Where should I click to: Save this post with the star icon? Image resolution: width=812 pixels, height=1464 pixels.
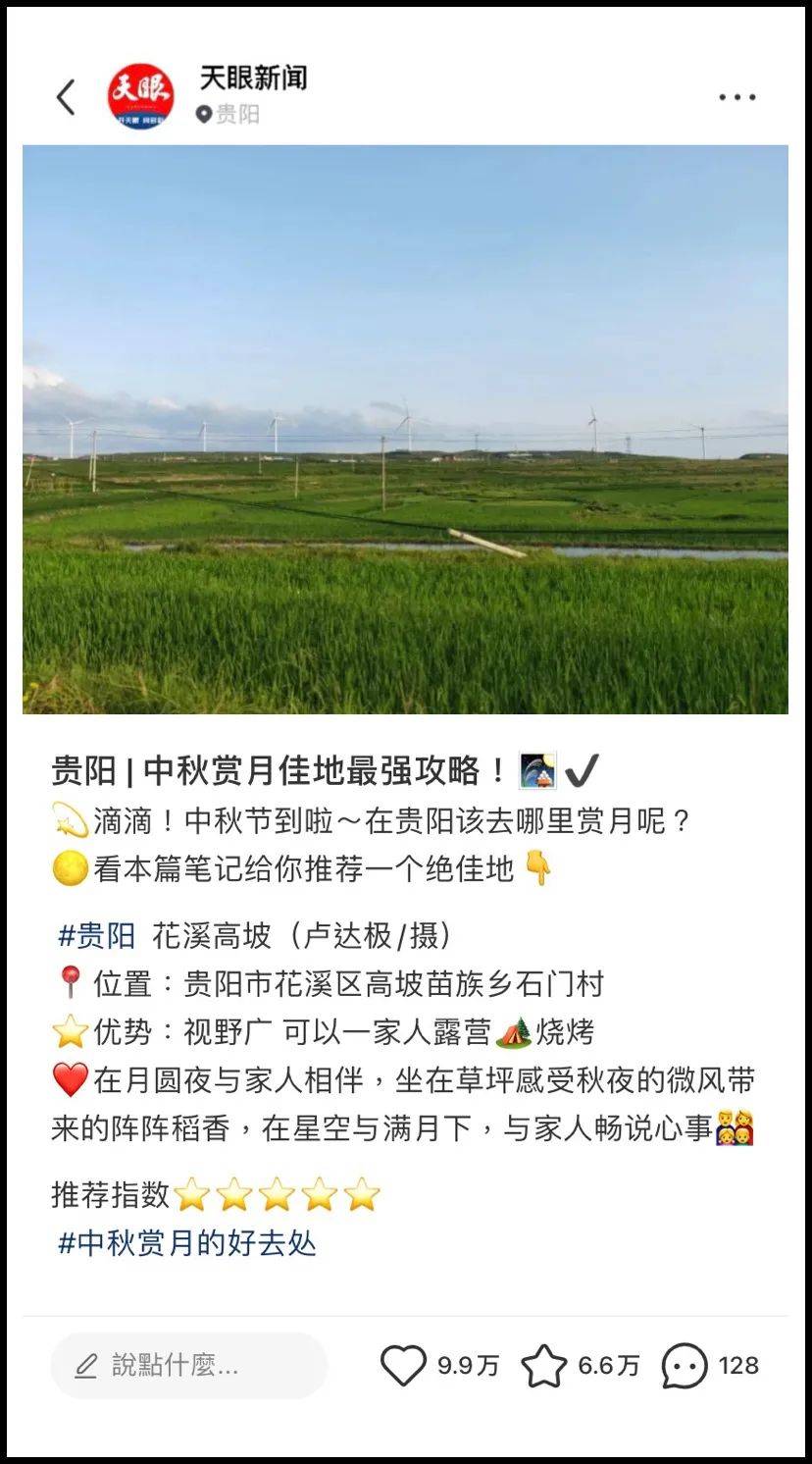pyautogui.click(x=543, y=1365)
